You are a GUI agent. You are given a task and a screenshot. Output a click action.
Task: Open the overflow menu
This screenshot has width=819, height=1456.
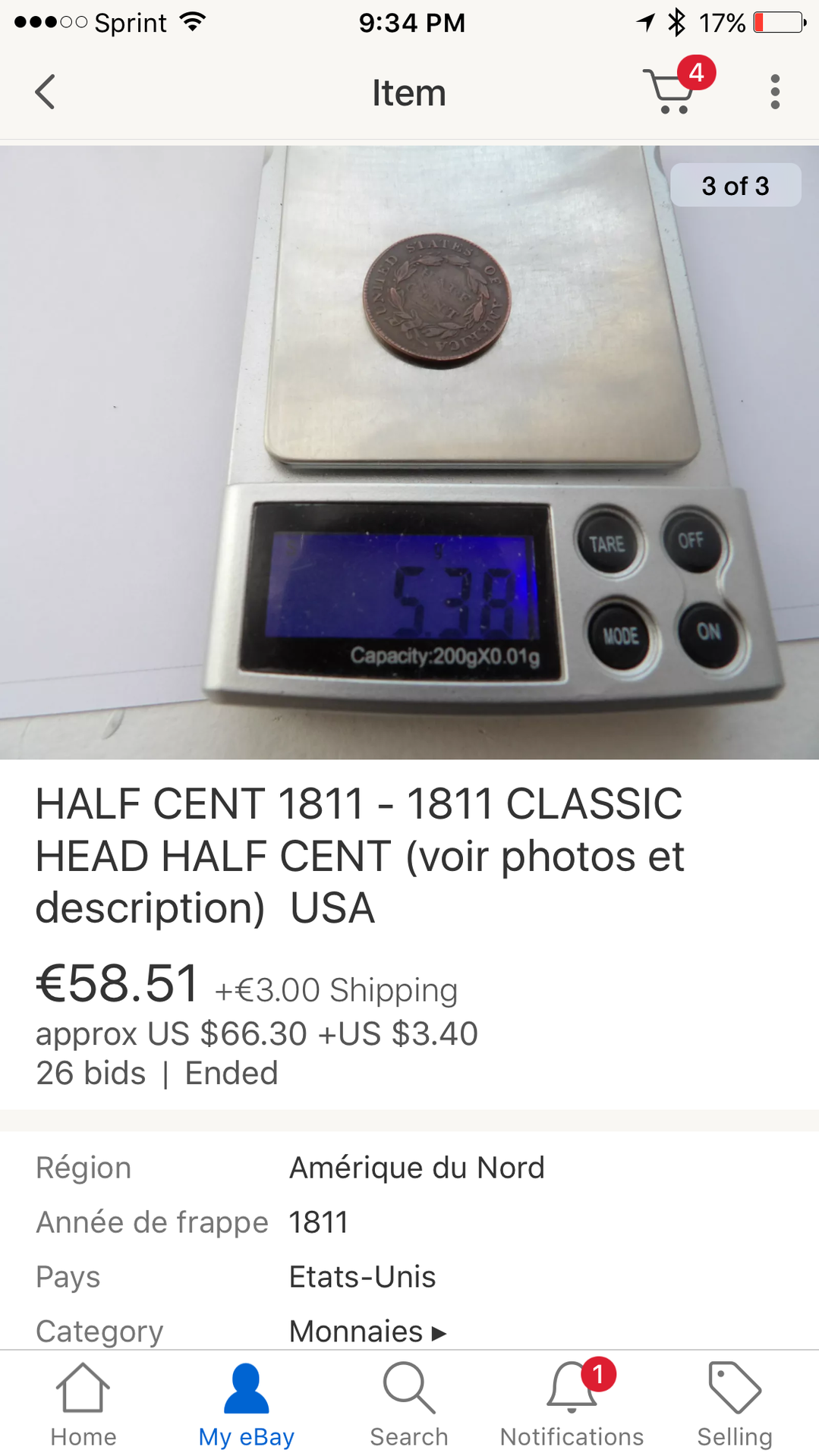click(x=774, y=93)
